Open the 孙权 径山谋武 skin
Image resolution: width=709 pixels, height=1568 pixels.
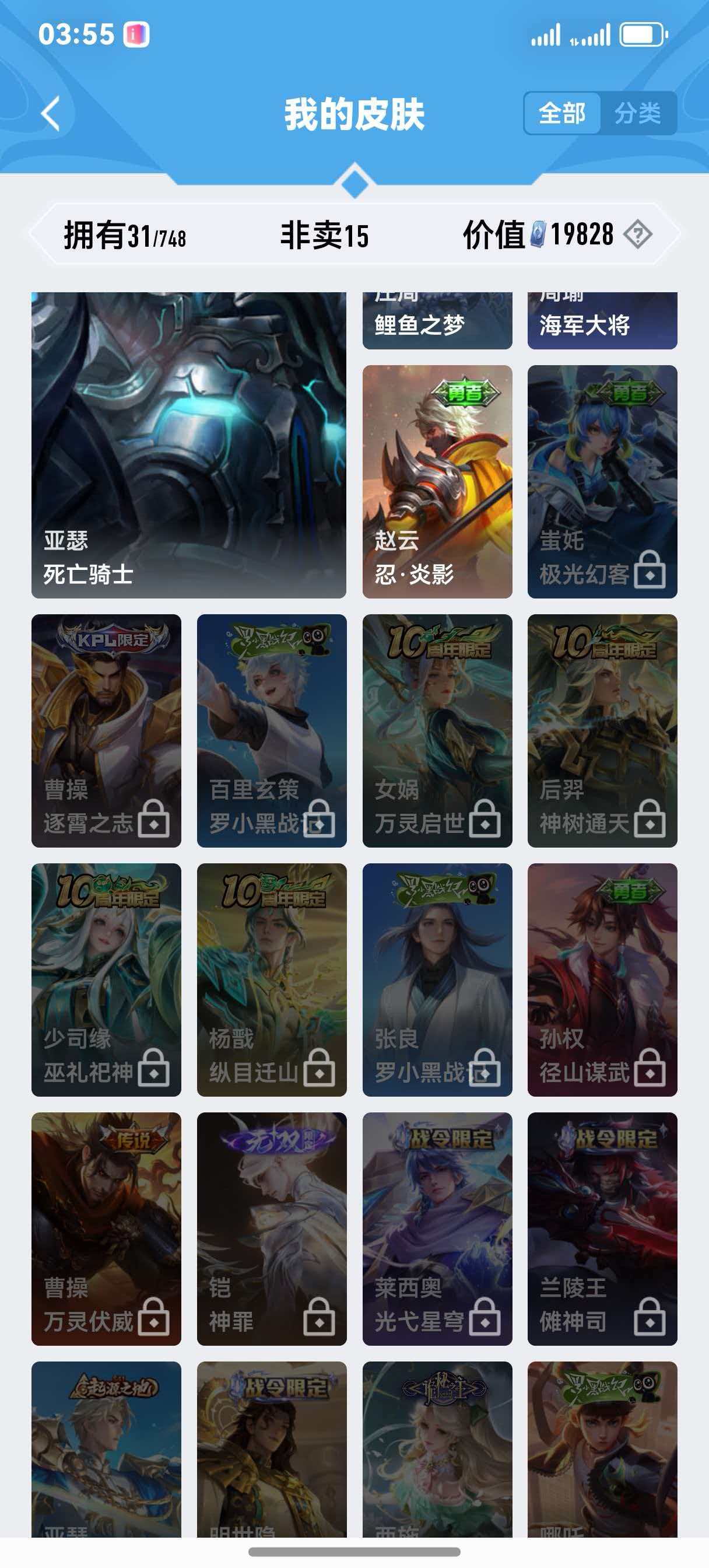[602, 979]
